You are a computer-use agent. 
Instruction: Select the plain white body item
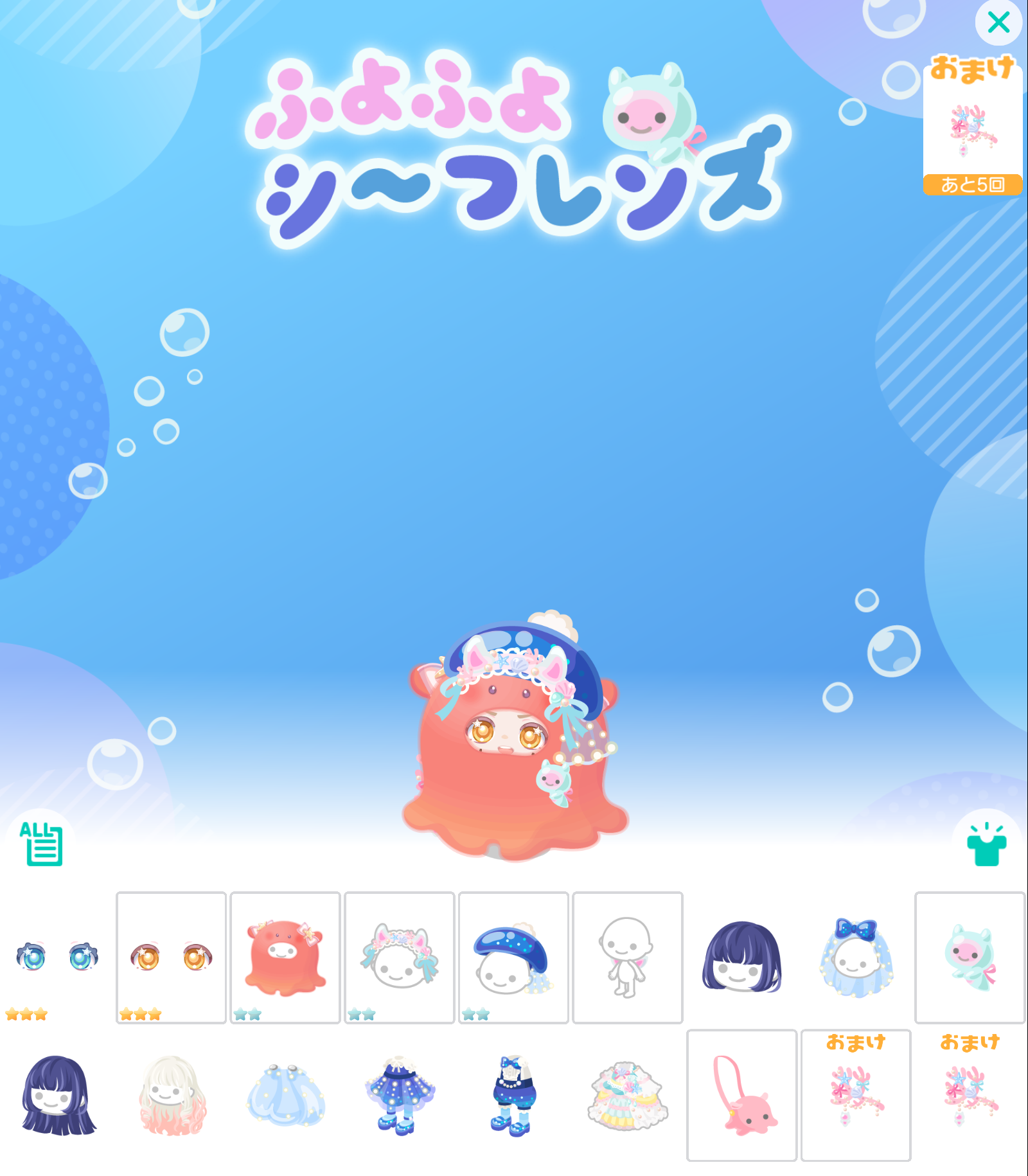627,957
